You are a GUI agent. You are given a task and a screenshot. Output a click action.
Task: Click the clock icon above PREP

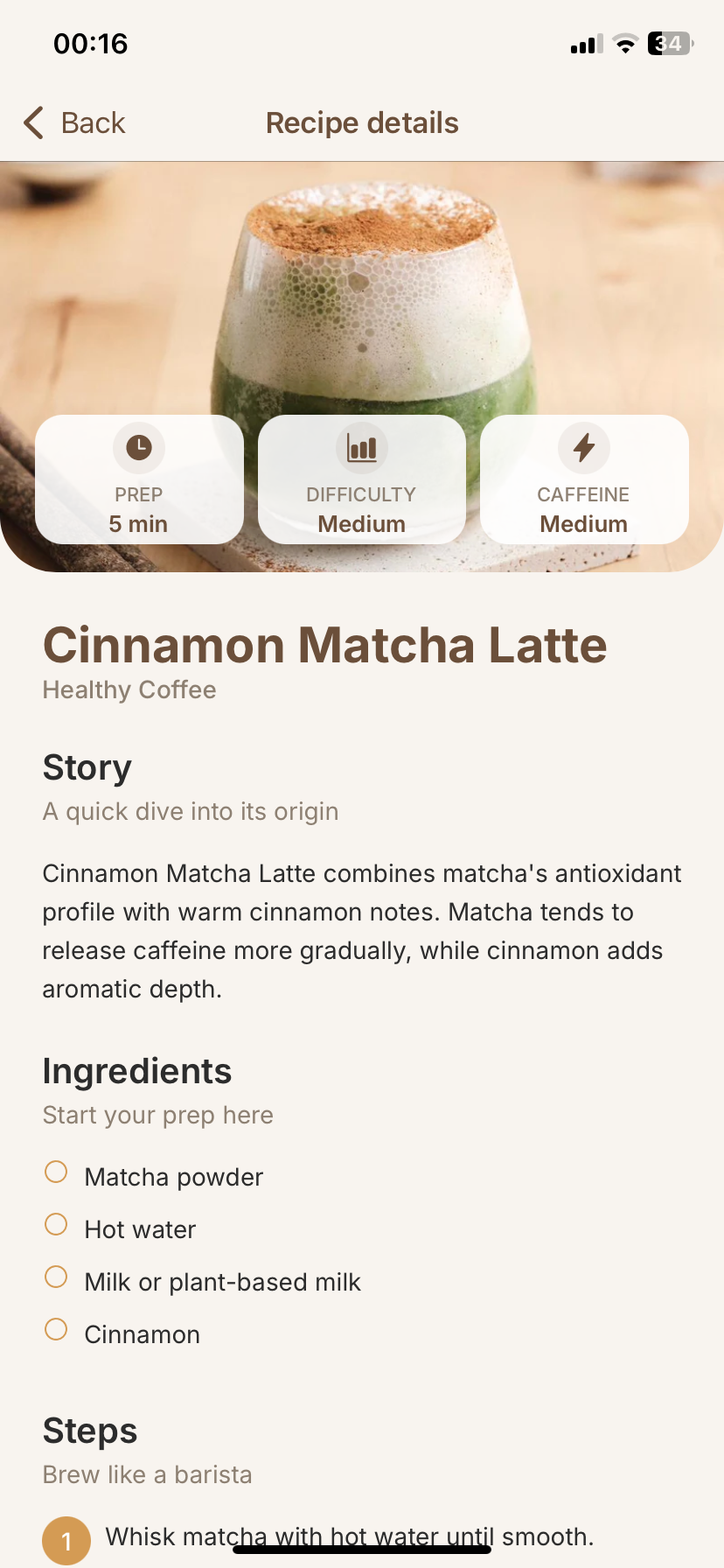(x=138, y=447)
